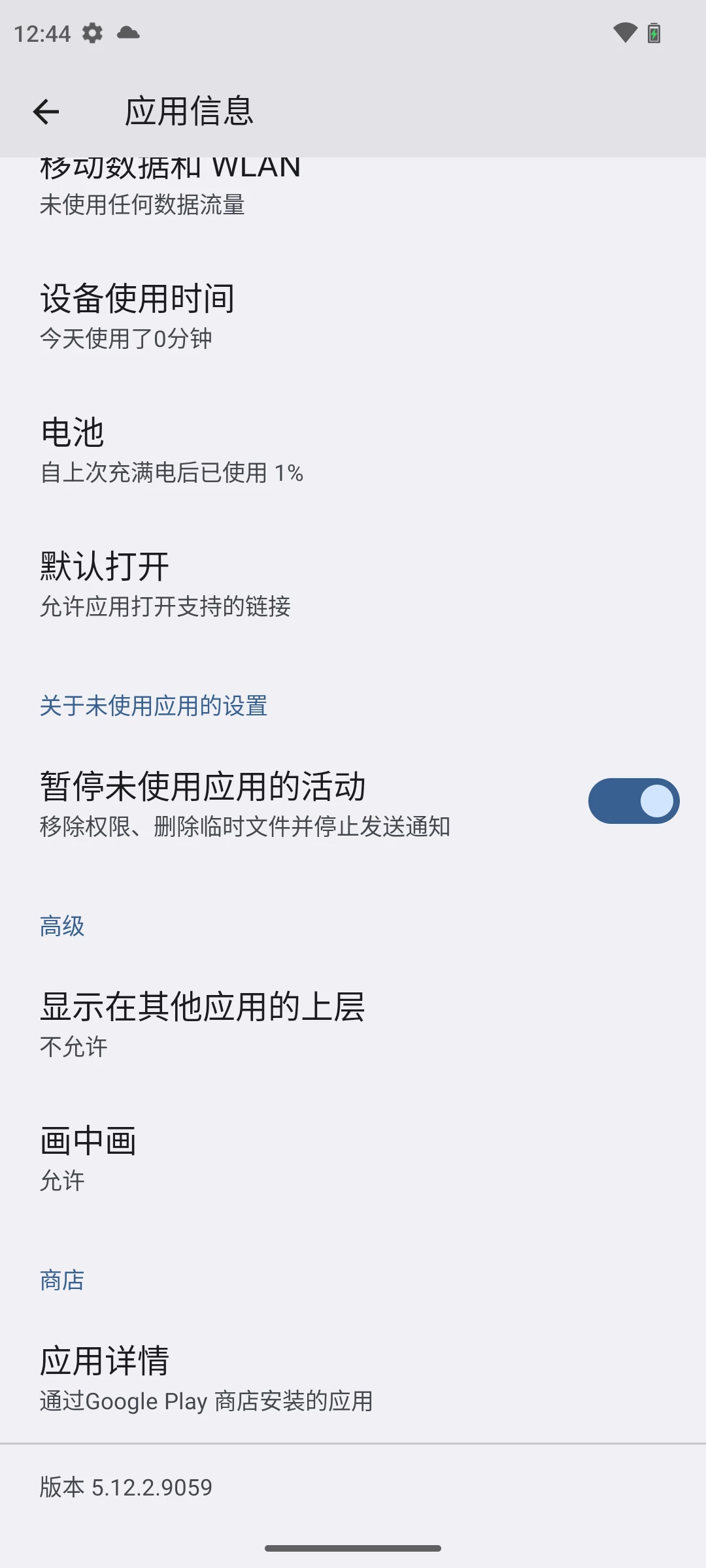Go back from 应用信息 page

pos(46,112)
